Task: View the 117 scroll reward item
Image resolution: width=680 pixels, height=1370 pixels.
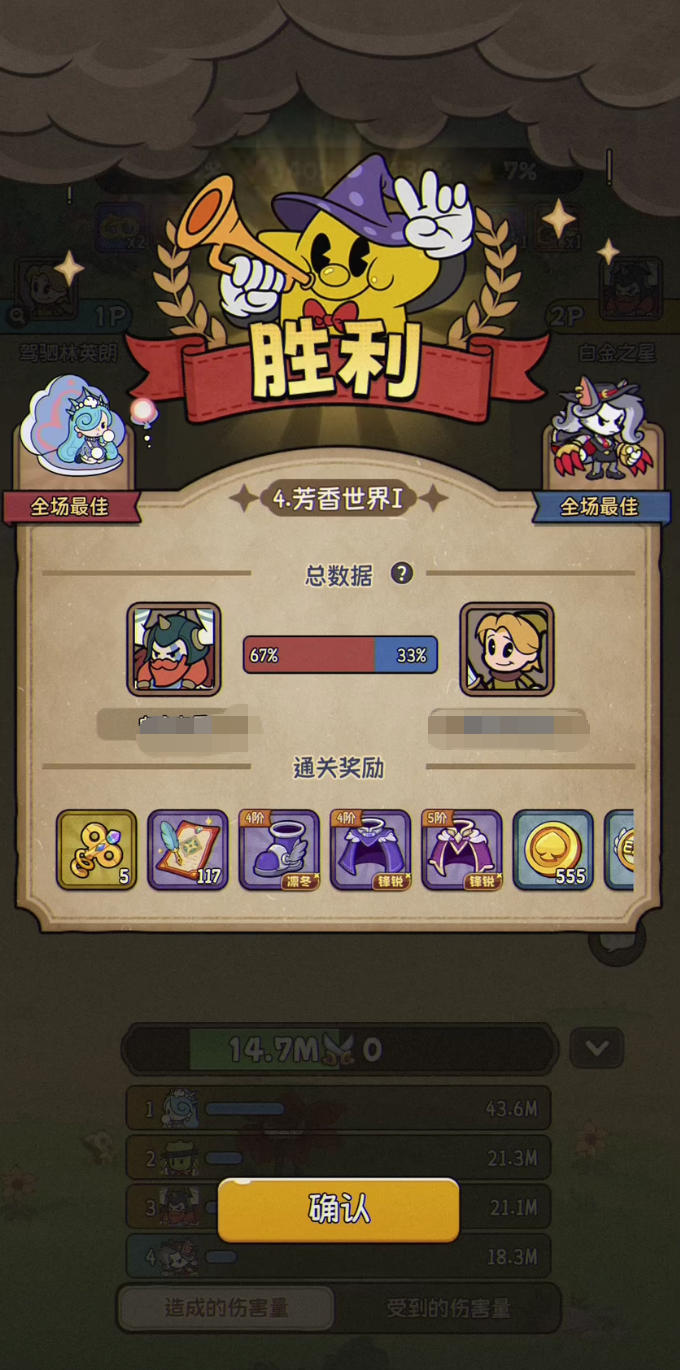Action: tap(188, 850)
